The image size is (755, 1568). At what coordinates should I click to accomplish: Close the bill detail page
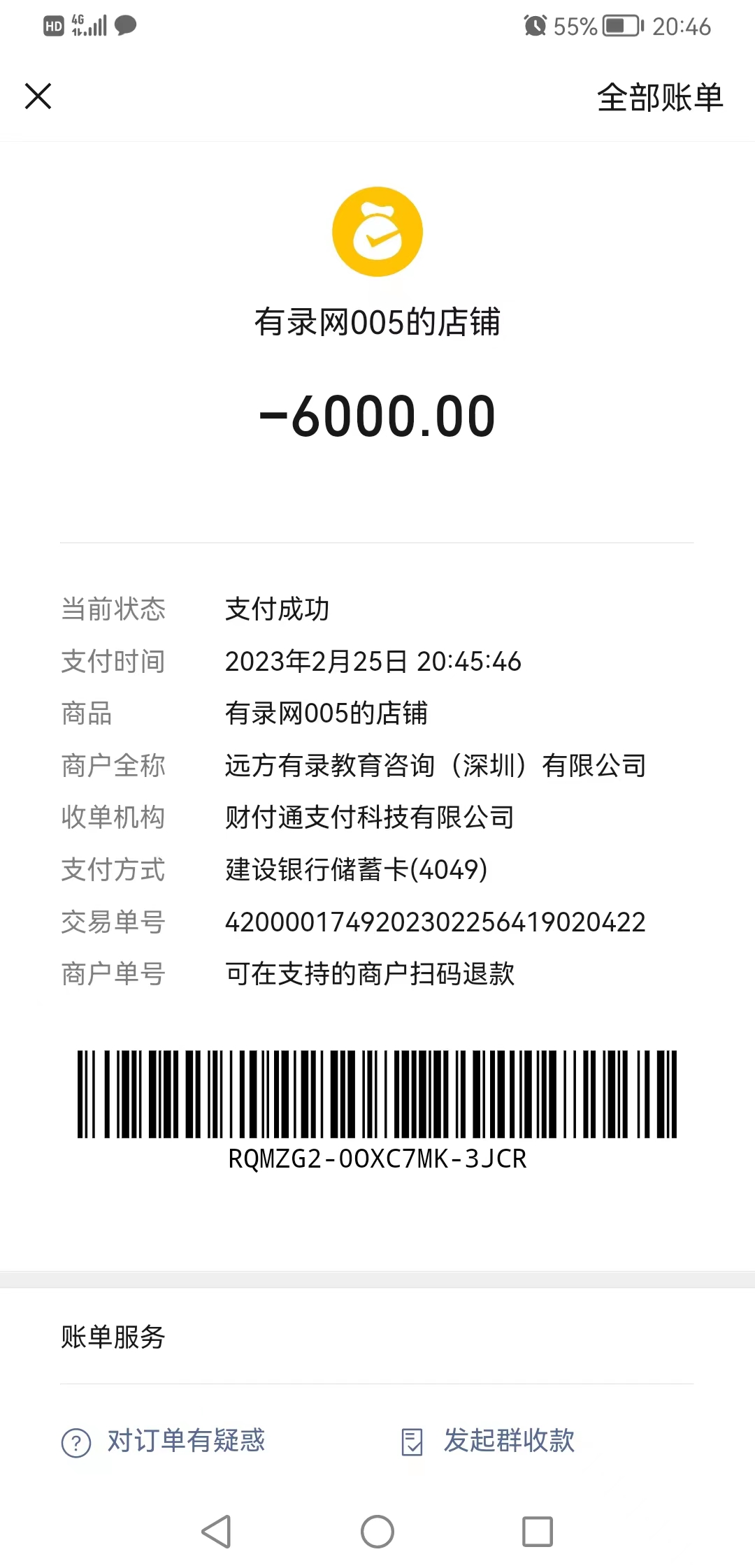tap(38, 96)
